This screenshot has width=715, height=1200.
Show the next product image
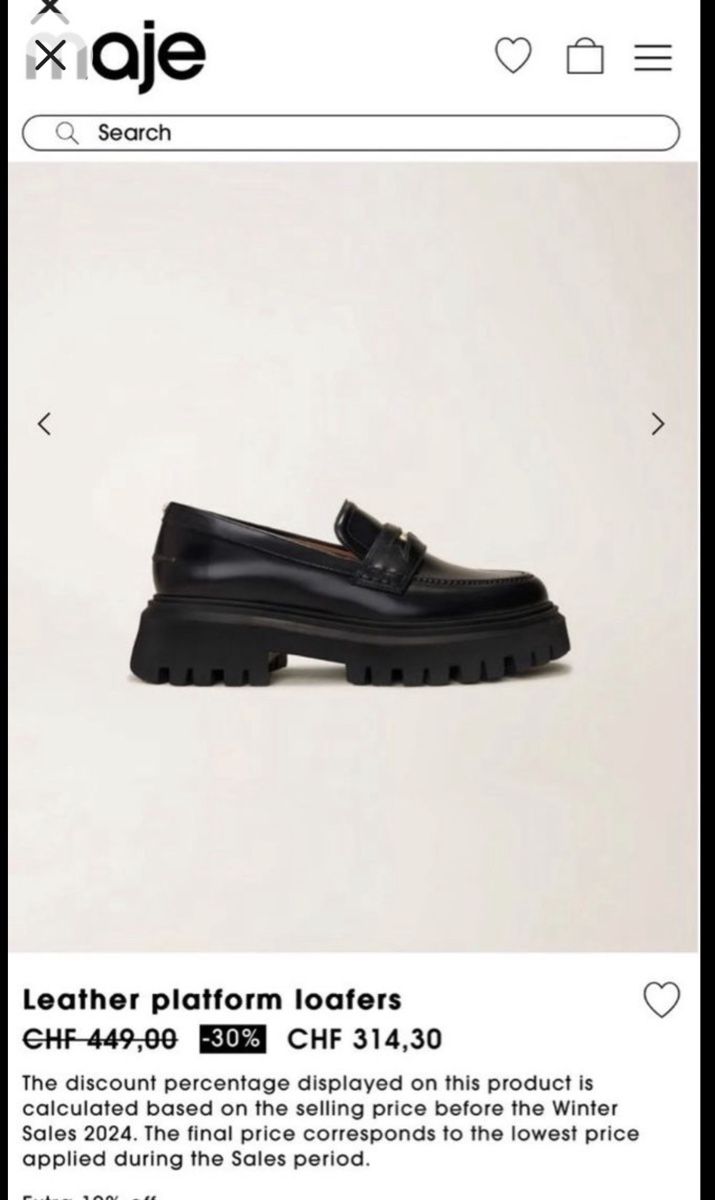pos(657,423)
